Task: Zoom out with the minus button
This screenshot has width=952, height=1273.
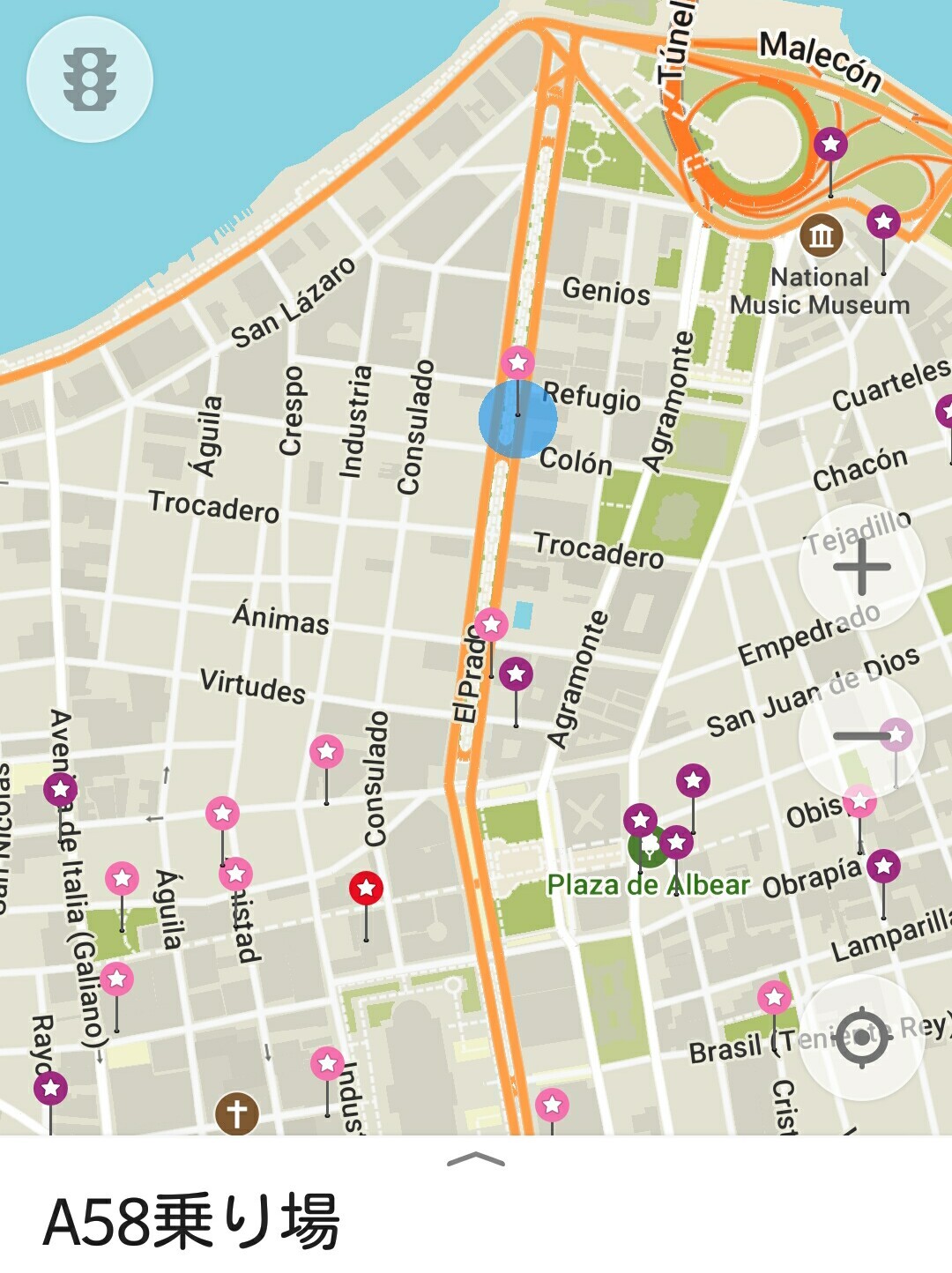Action: (x=861, y=736)
